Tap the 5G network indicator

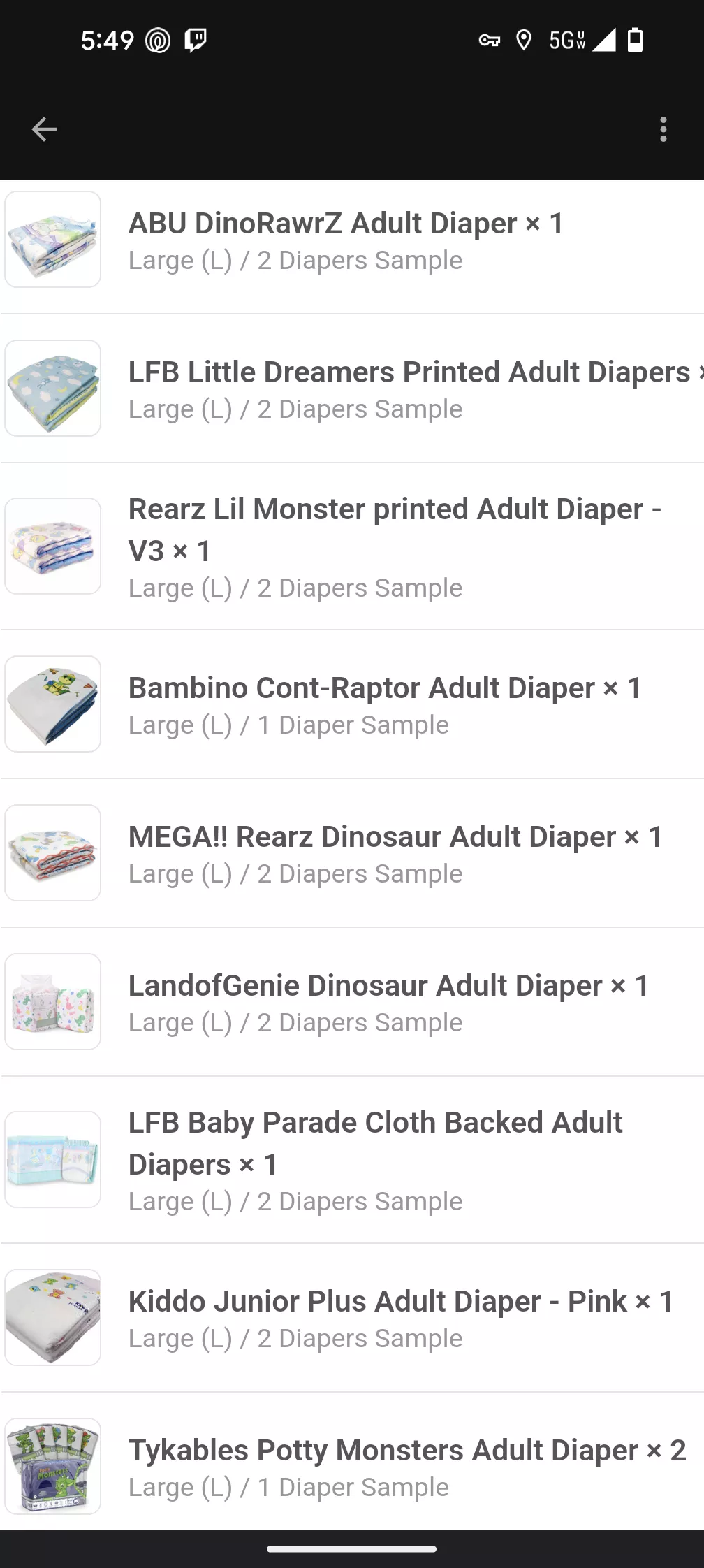coord(566,42)
